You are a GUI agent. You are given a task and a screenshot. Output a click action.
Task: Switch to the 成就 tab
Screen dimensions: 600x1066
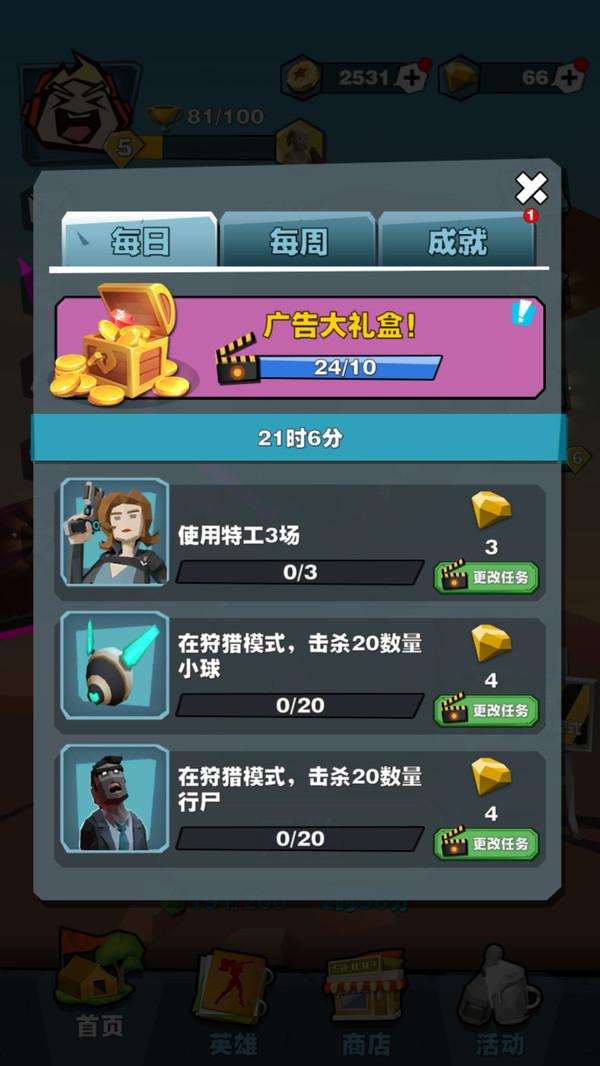pos(457,241)
